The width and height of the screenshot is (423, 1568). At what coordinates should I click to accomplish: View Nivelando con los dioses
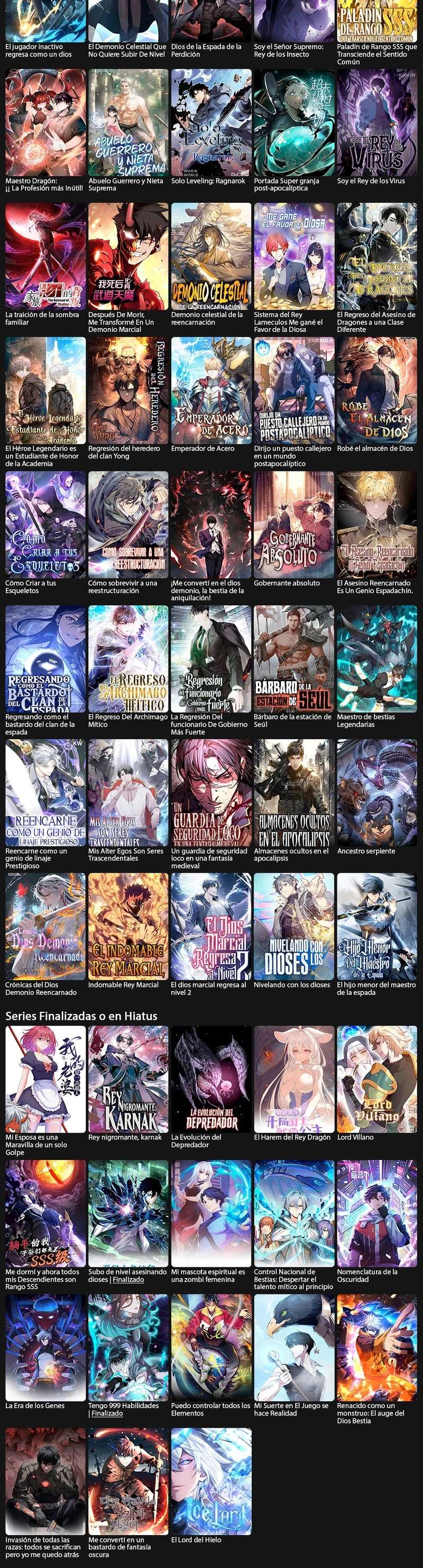point(294,927)
